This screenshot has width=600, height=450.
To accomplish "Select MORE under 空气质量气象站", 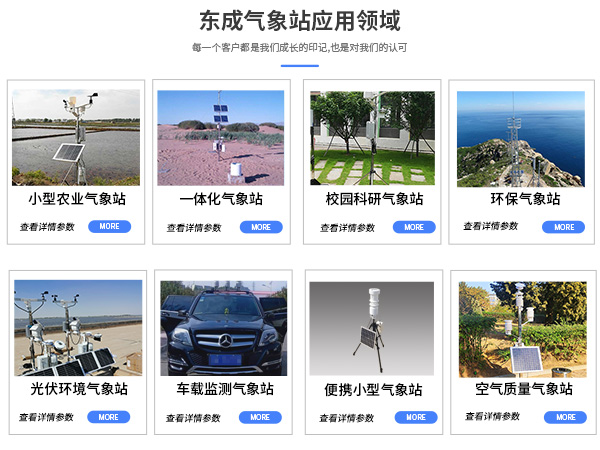I will [x=564, y=417].
